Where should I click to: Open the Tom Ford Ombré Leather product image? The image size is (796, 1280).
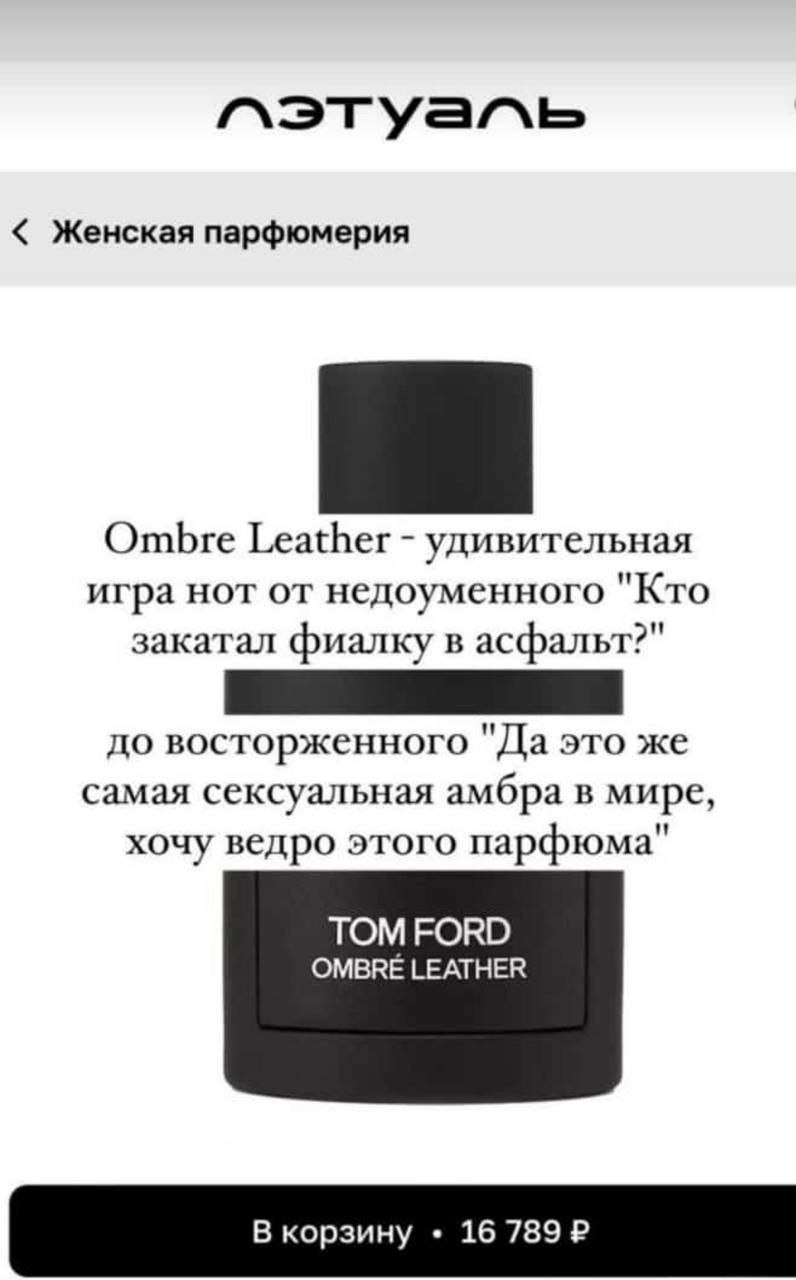coord(423,732)
